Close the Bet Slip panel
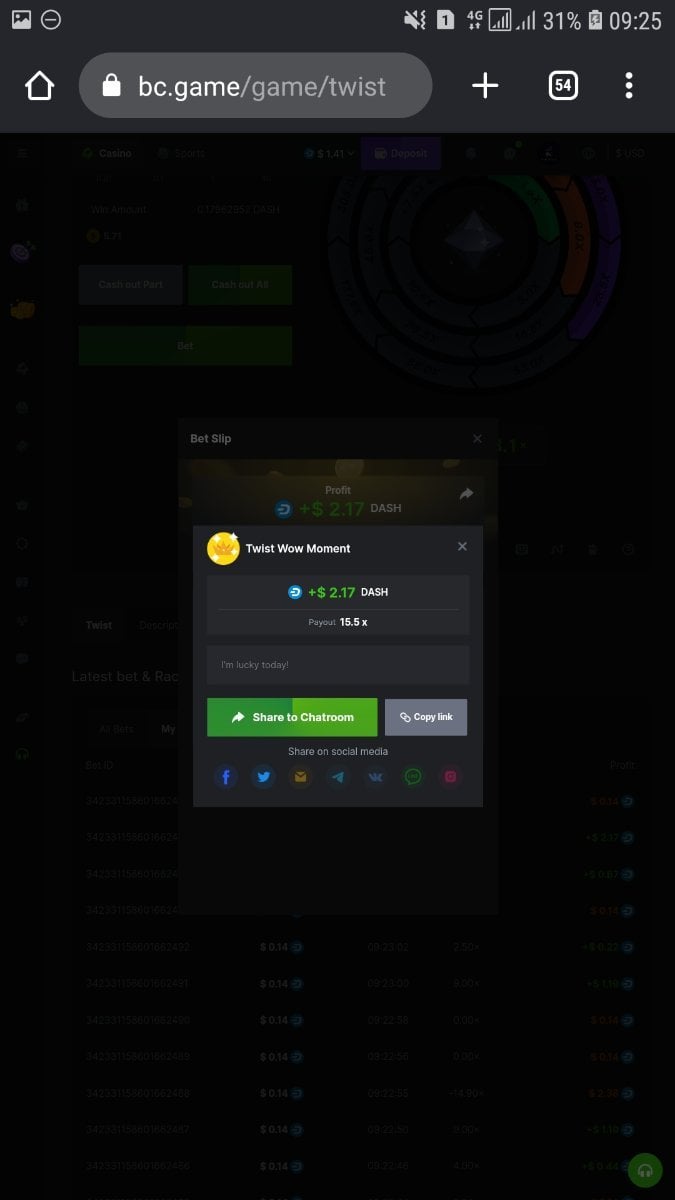675x1200 pixels. (477, 439)
